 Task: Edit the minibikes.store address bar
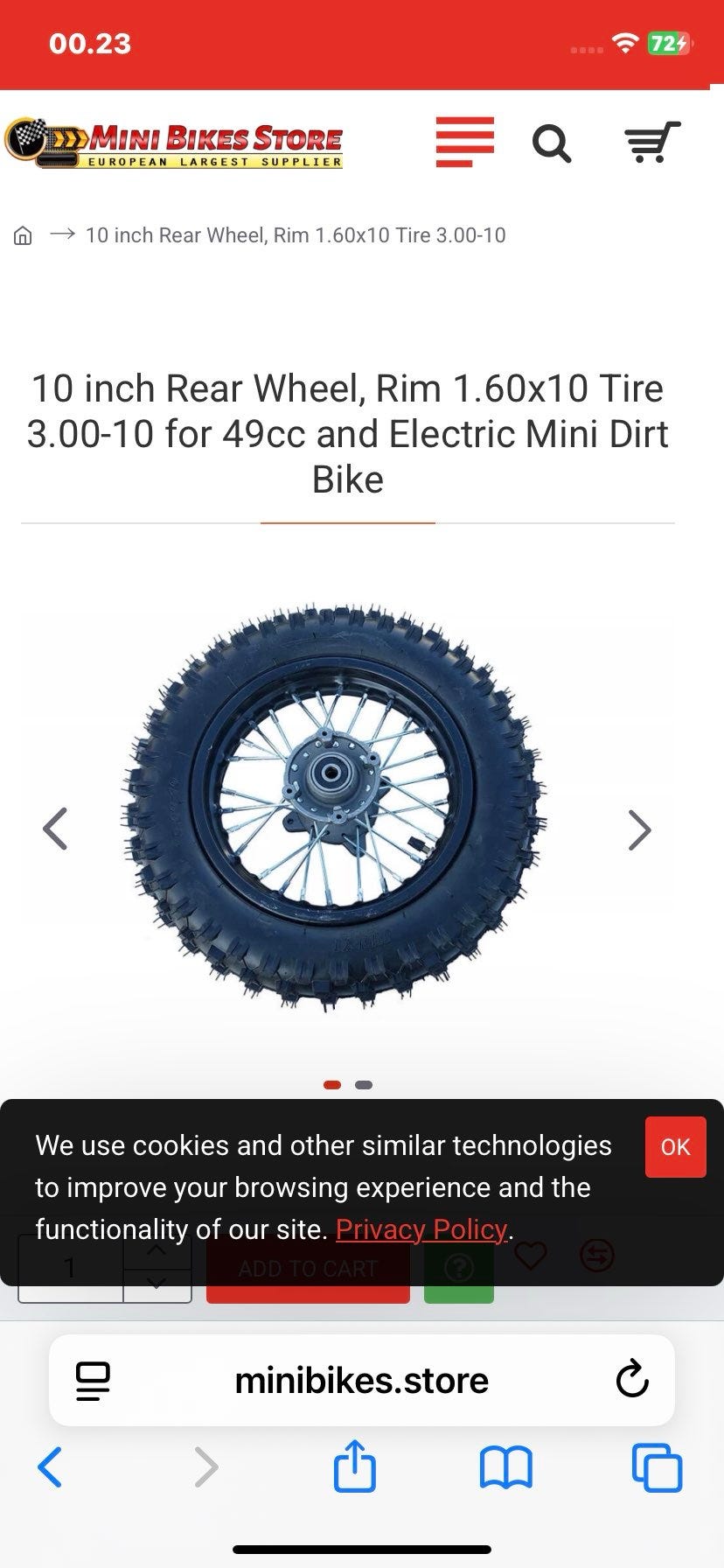click(x=362, y=1381)
